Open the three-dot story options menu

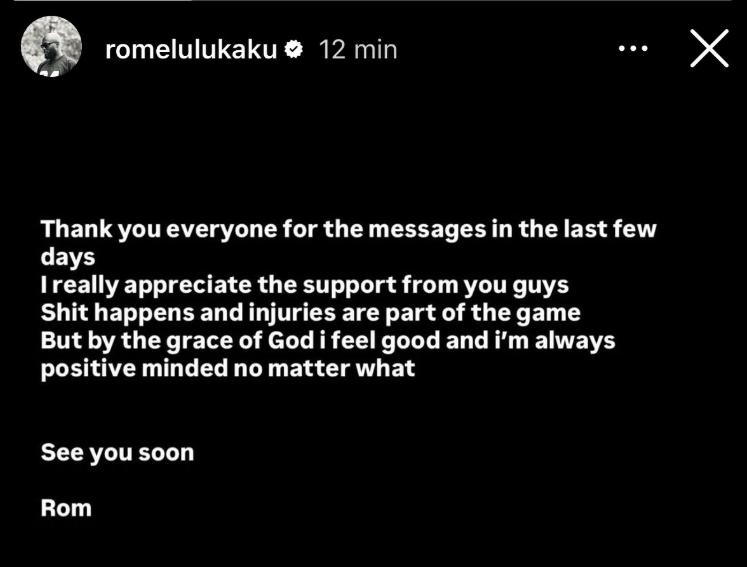[634, 48]
